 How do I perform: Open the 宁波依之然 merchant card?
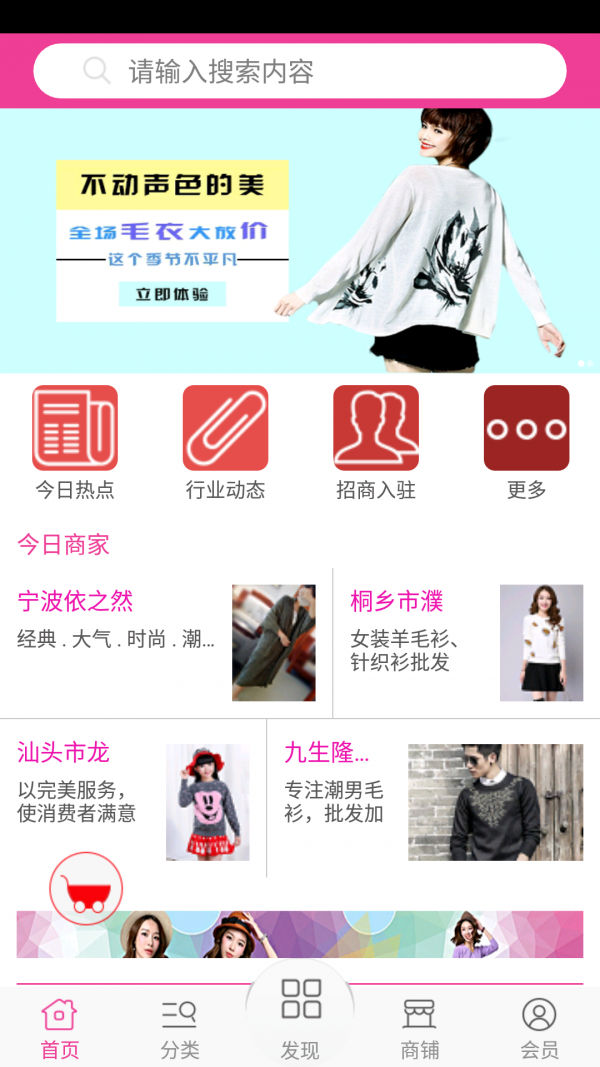pos(165,642)
